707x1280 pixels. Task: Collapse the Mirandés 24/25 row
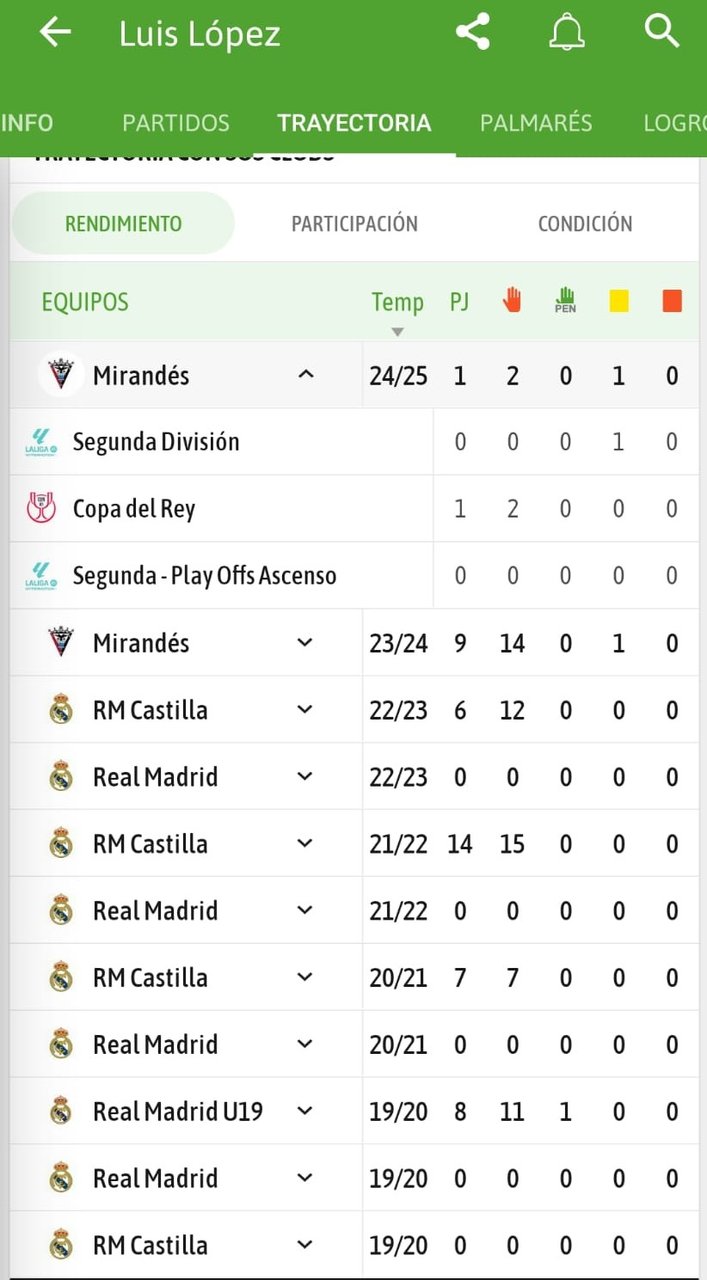tap(306, 375)
